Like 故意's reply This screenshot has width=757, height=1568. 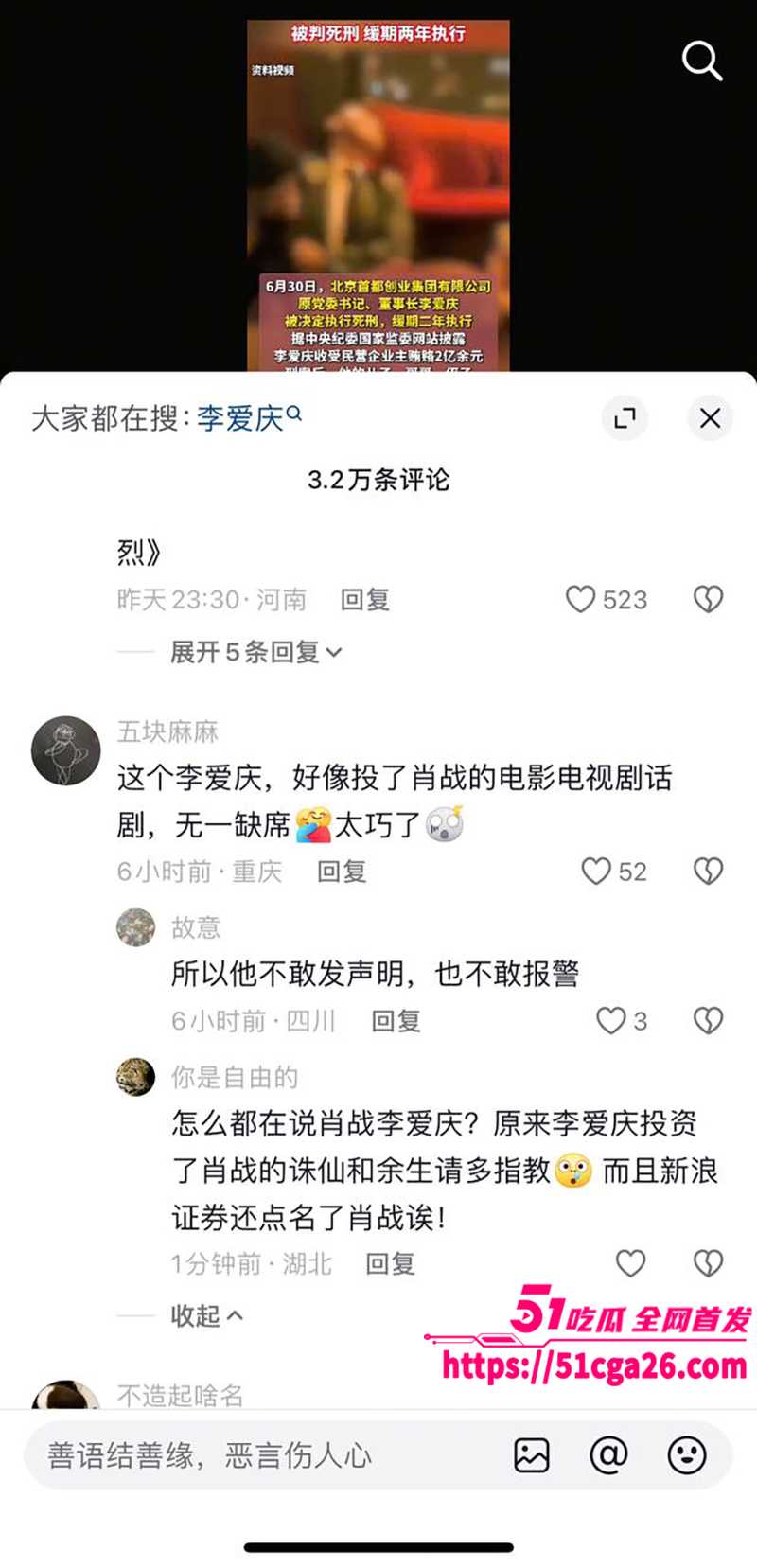click(x=610, y=1021)
